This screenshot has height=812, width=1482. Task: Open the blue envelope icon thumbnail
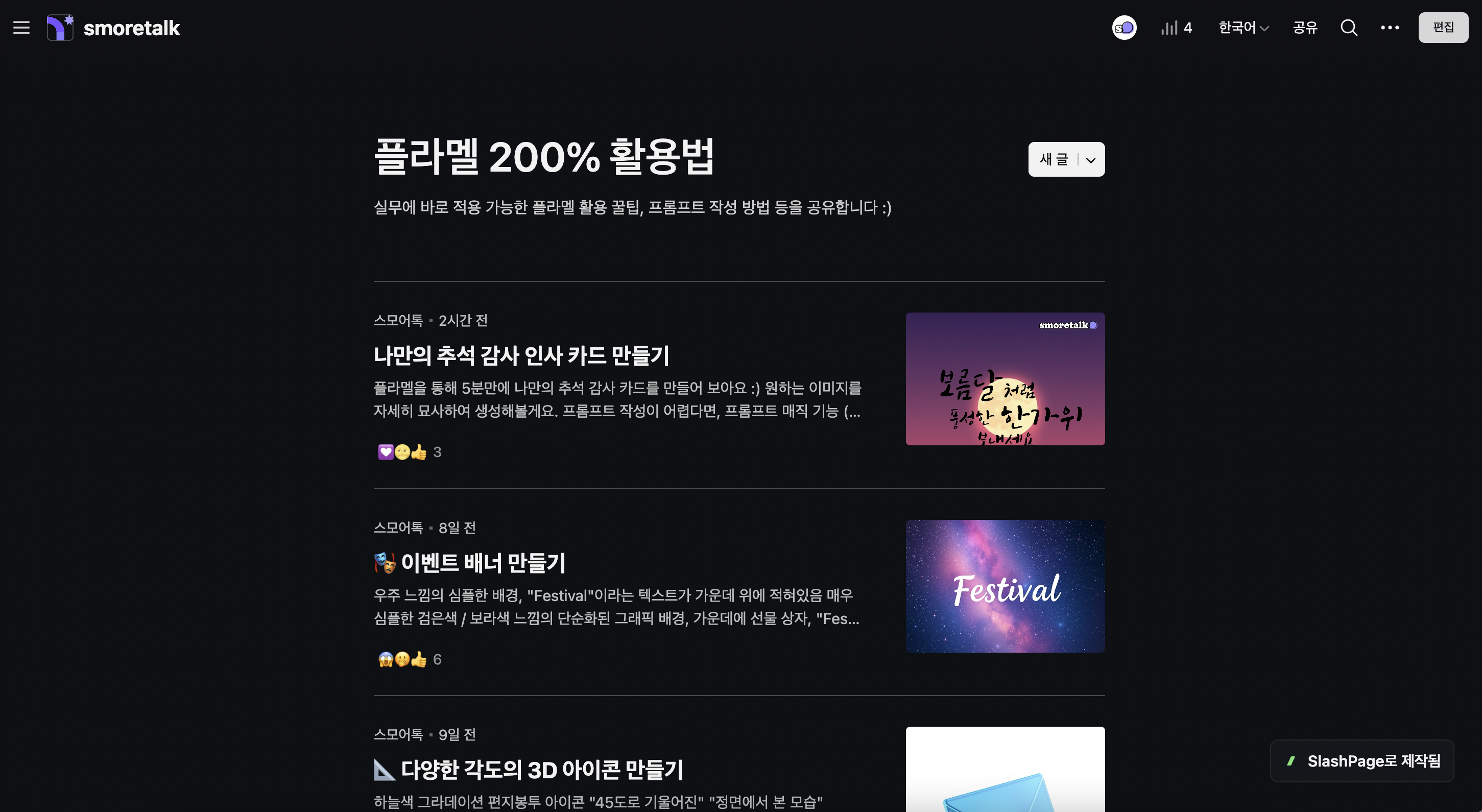point(1005,770)
